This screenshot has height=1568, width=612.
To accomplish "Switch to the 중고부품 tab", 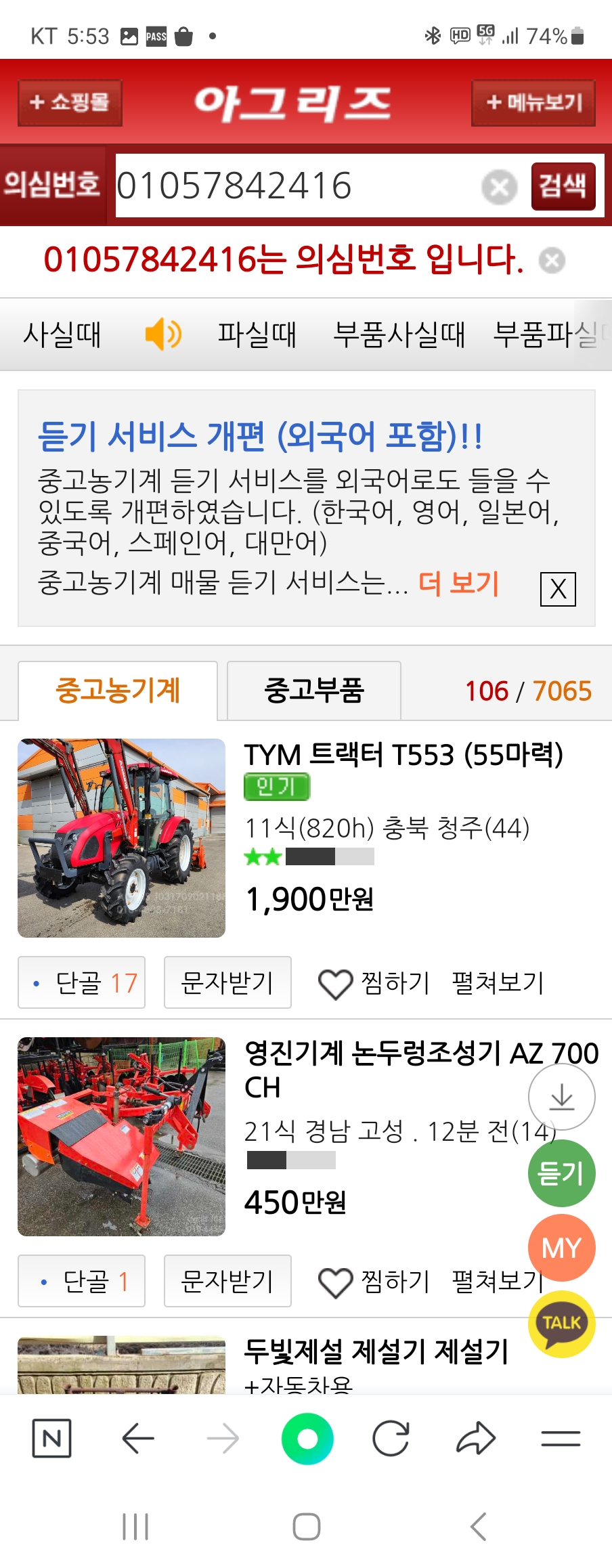I will coord(314,691).
